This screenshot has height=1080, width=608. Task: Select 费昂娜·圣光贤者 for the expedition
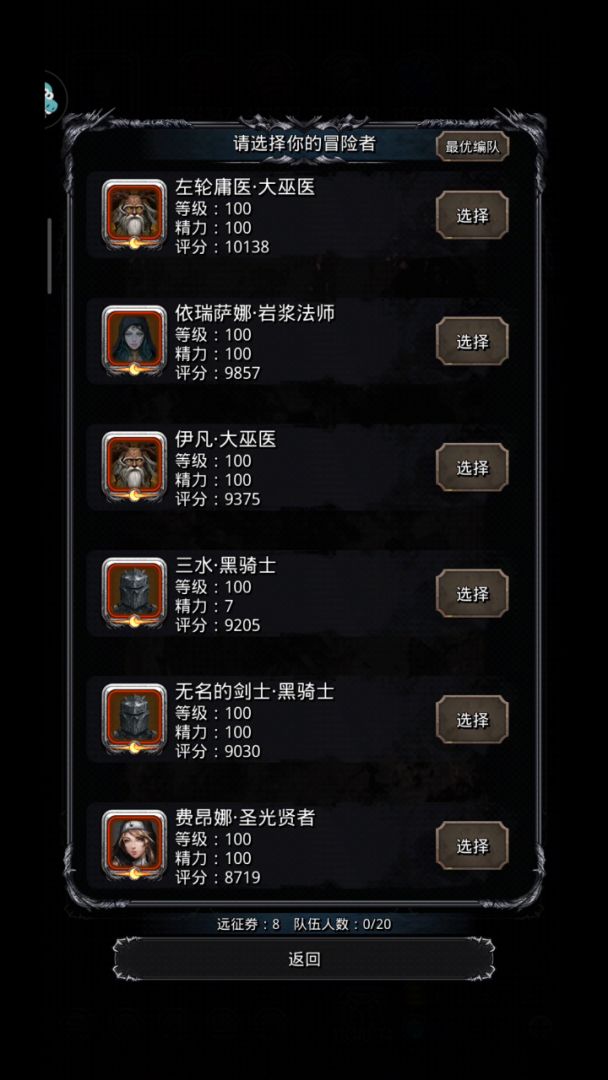point(472,845)
